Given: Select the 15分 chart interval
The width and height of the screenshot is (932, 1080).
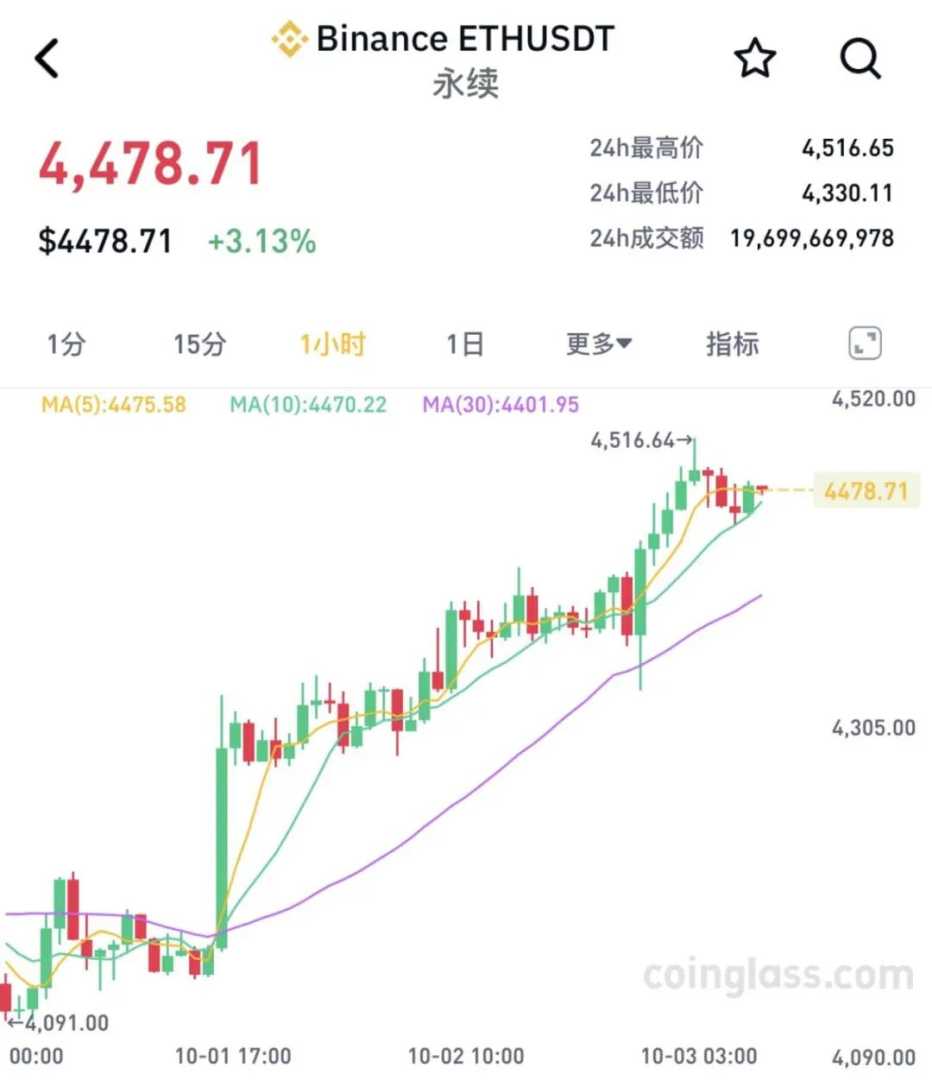Looking at the screenshot, I should [199, 345].
